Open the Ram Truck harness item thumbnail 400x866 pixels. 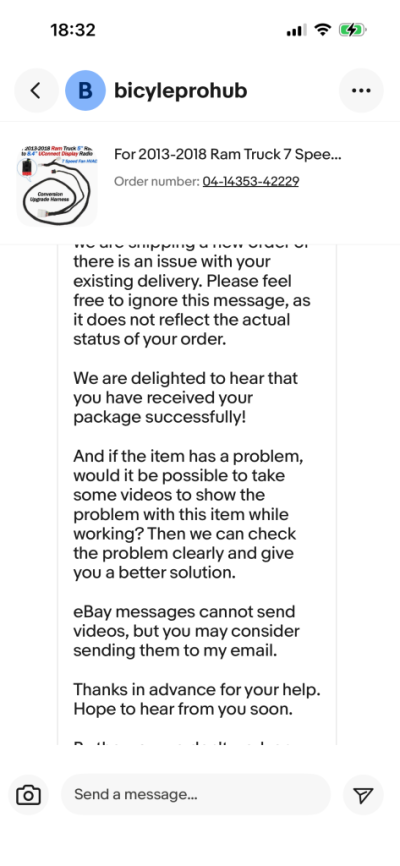point(57,184)
